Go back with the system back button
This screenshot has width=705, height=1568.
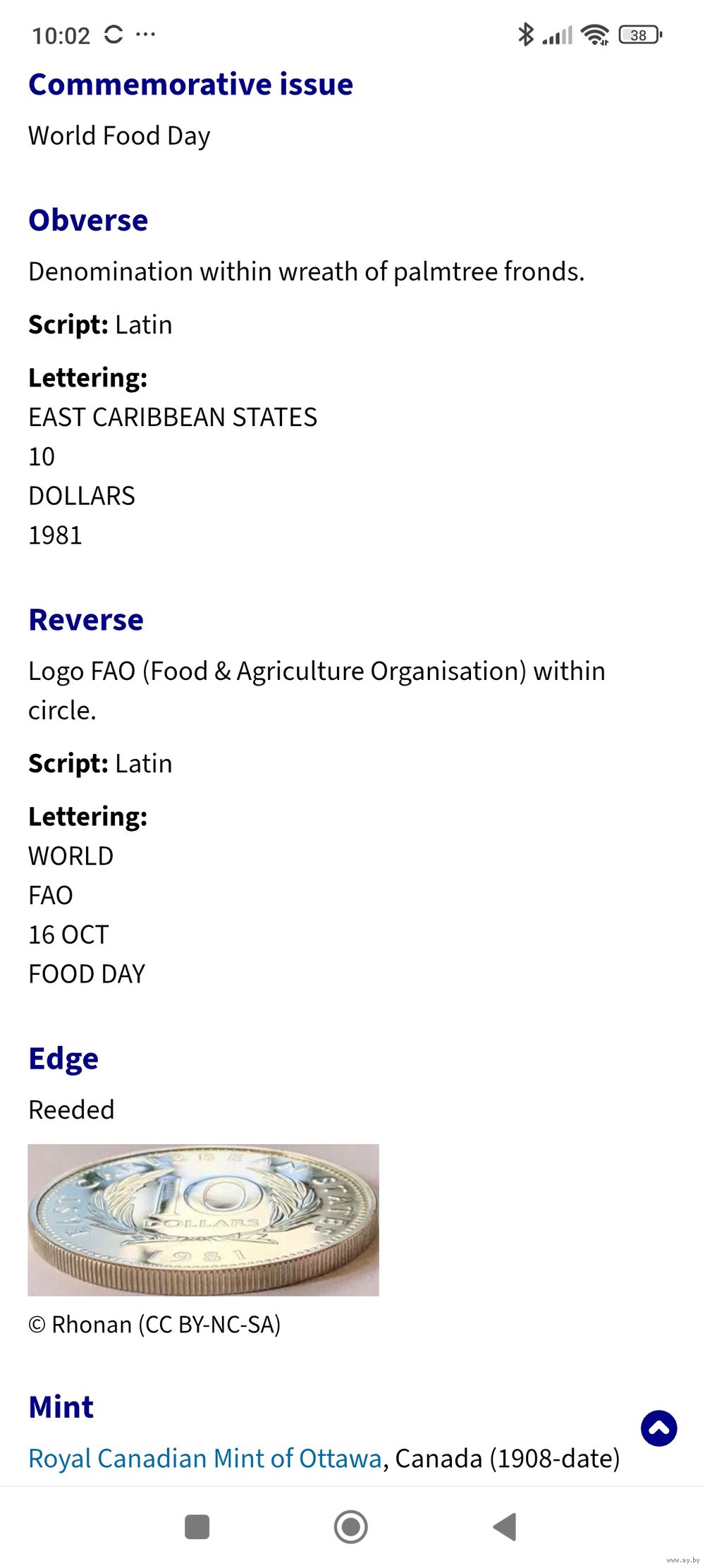[505, 1527]
